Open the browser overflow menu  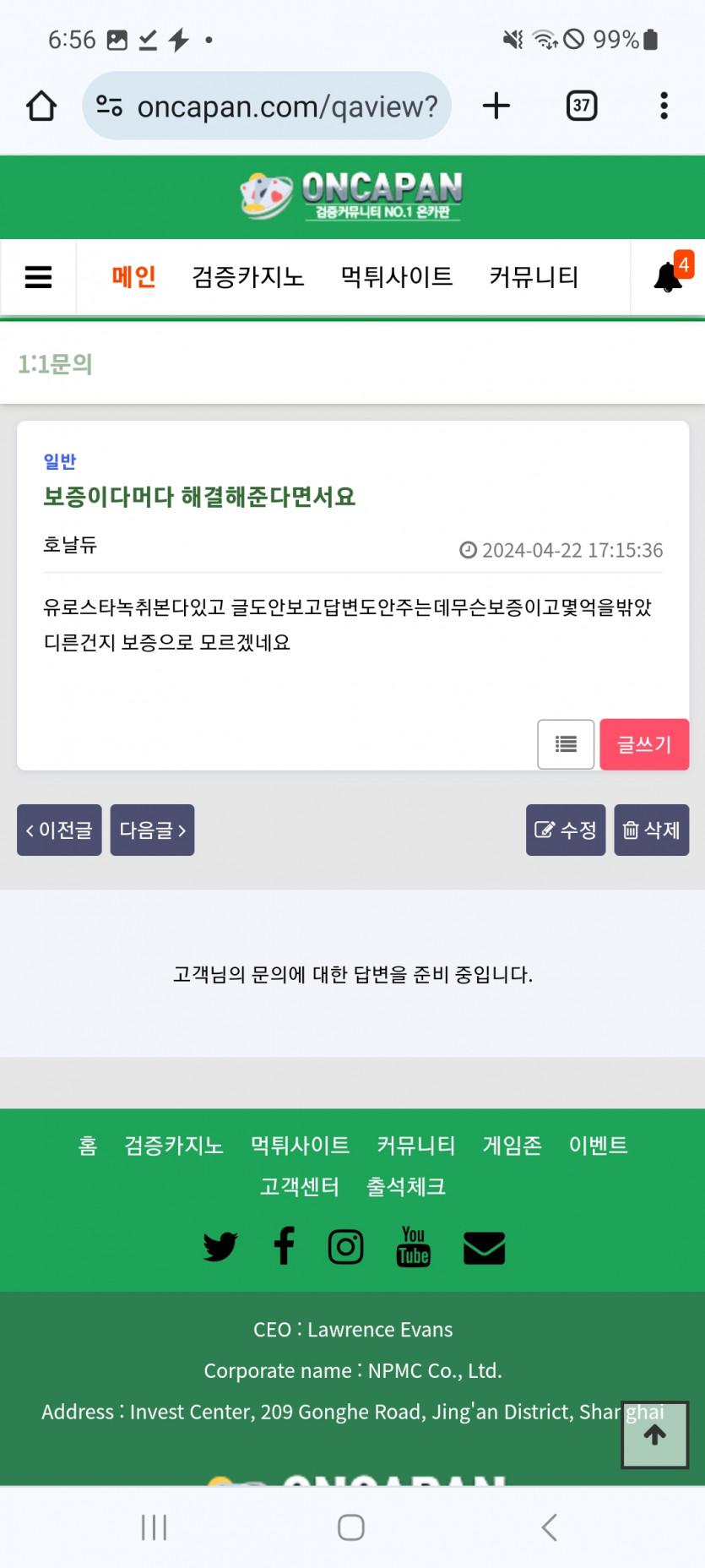coord(664,106)
